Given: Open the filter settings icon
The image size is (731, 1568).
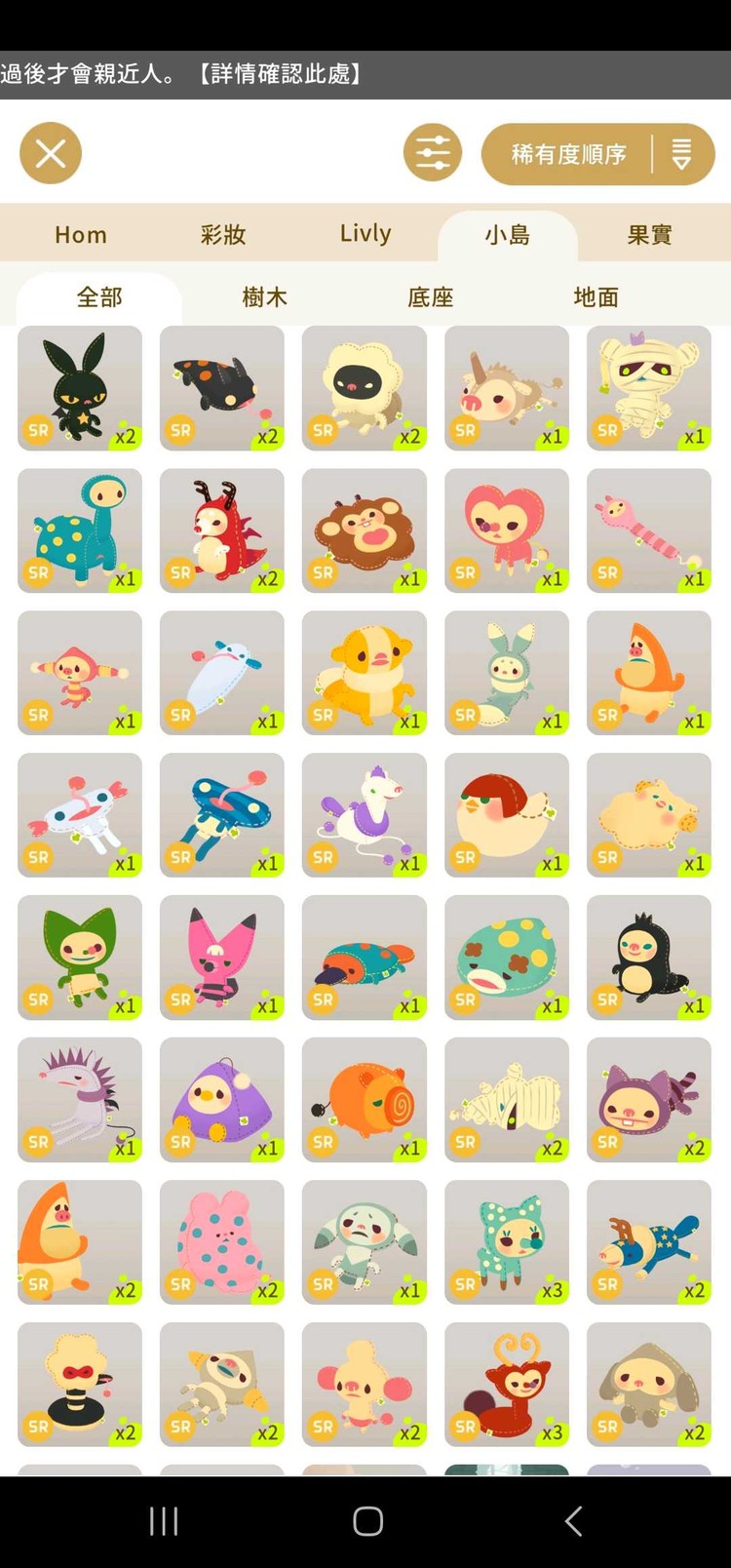Looking at the screenshot, I should click(433, 153).
